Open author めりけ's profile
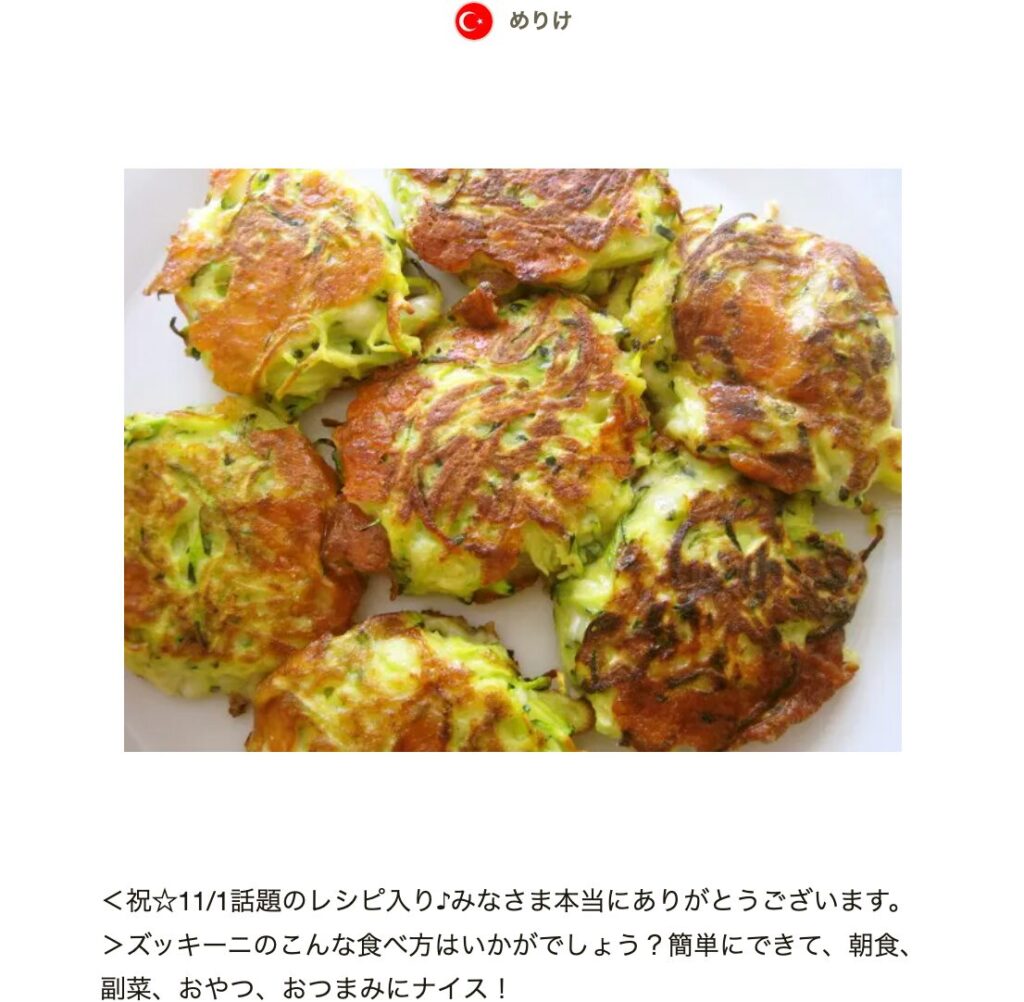This screenshot has width=1024, height=1002. 538,21
